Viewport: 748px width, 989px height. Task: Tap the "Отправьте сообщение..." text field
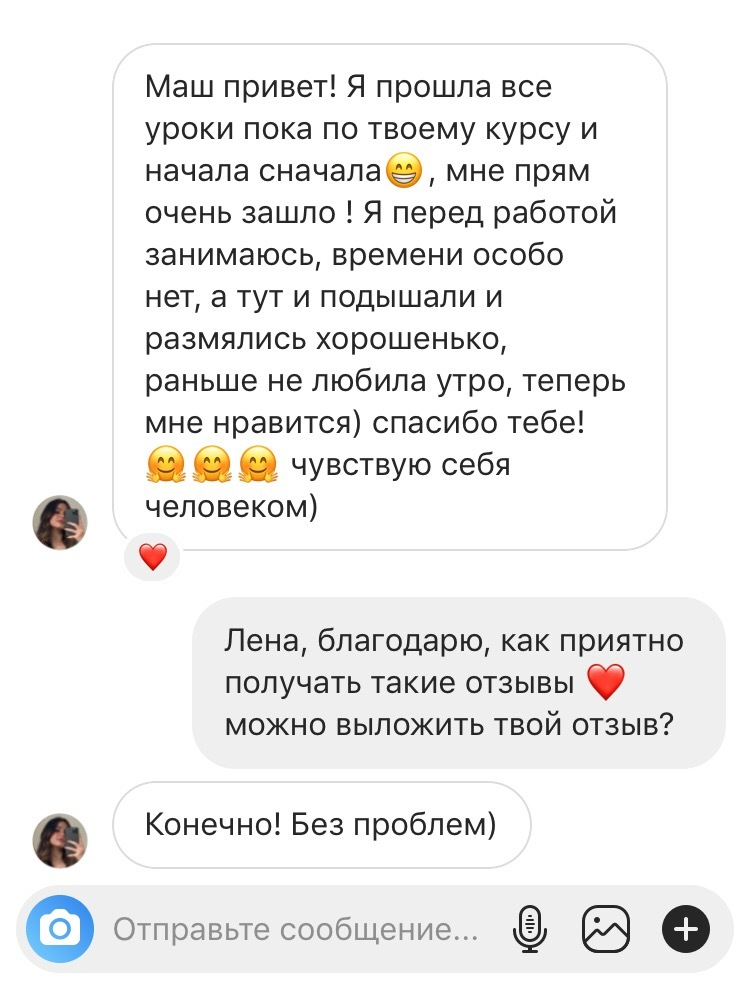(x=295, y=931)
